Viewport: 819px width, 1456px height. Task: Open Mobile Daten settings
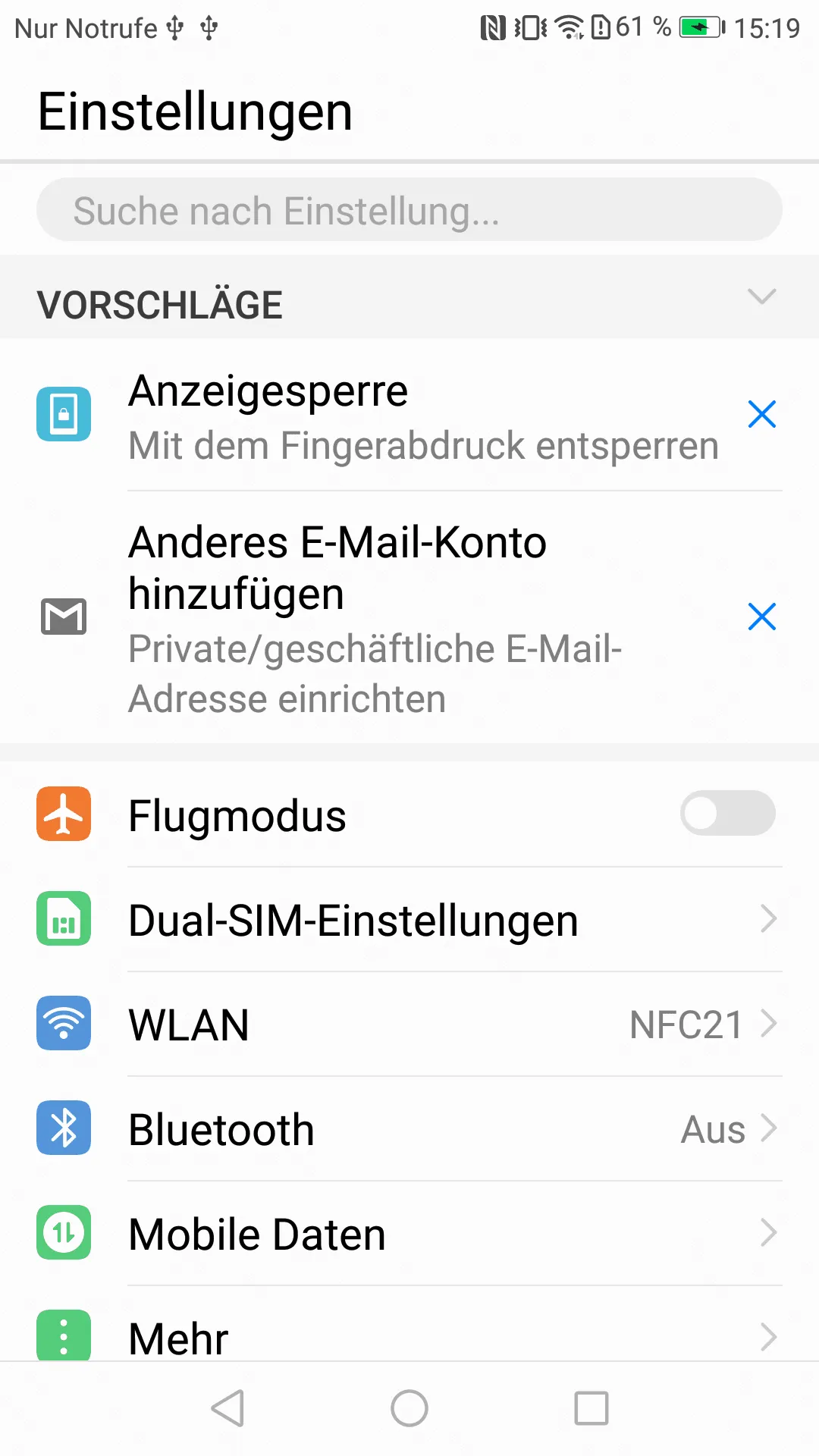[x=409, y=1234]
